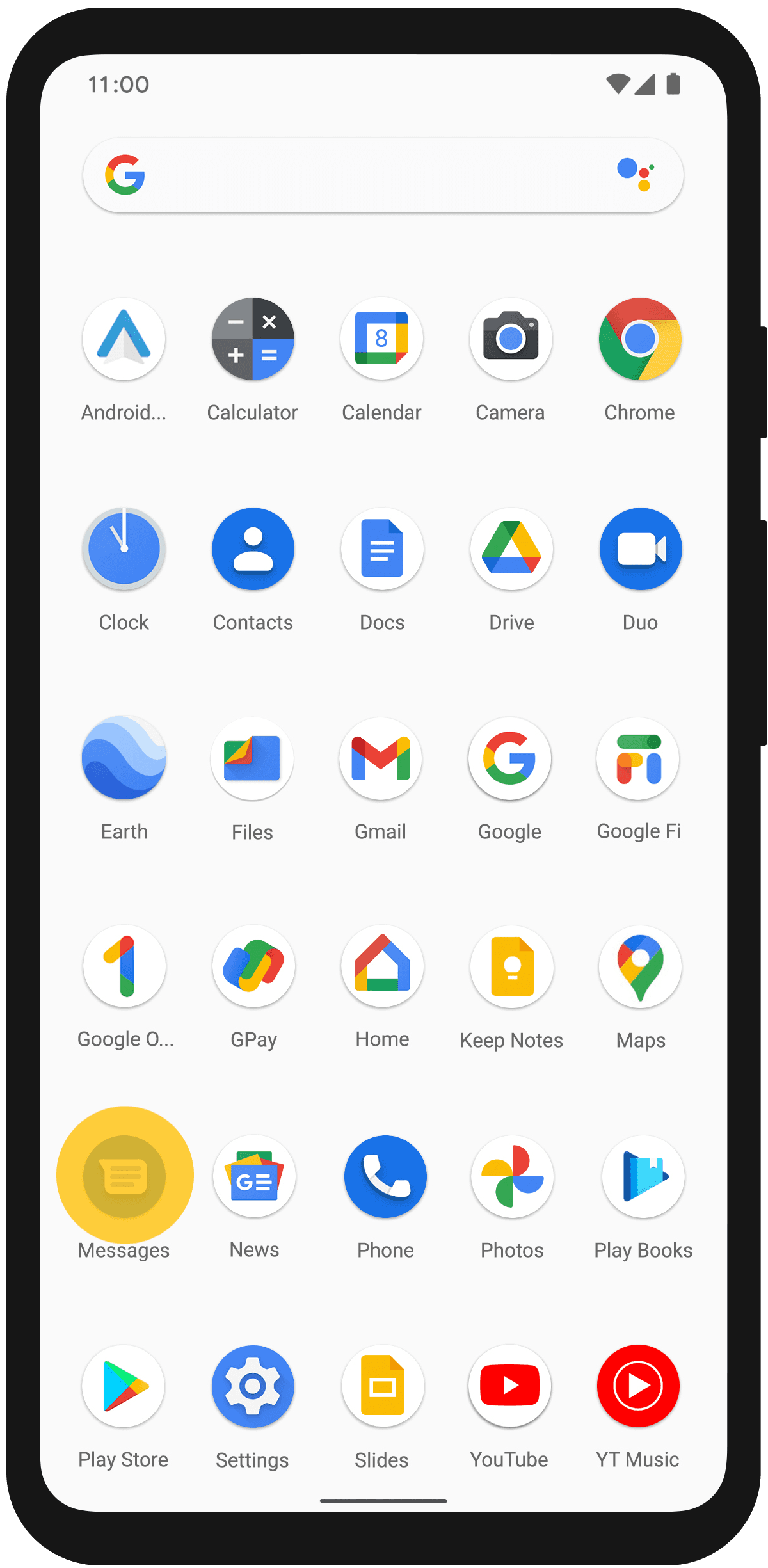Open the Gmail app

pyautogui.click(x=381, y=759)
